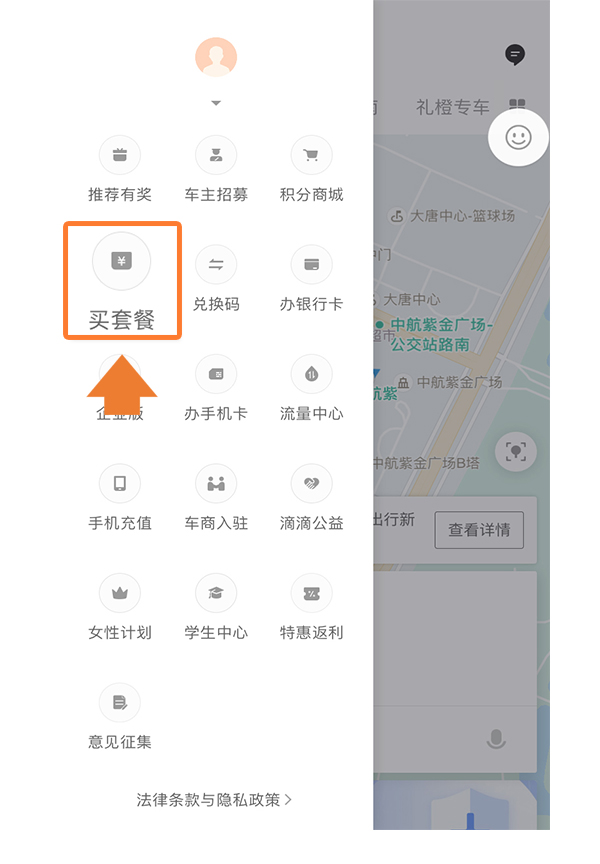The width and height of the screenshot is (600, 864).
Task: Open 手机充值 phone top-up
Action: click(x=120, y=498)
